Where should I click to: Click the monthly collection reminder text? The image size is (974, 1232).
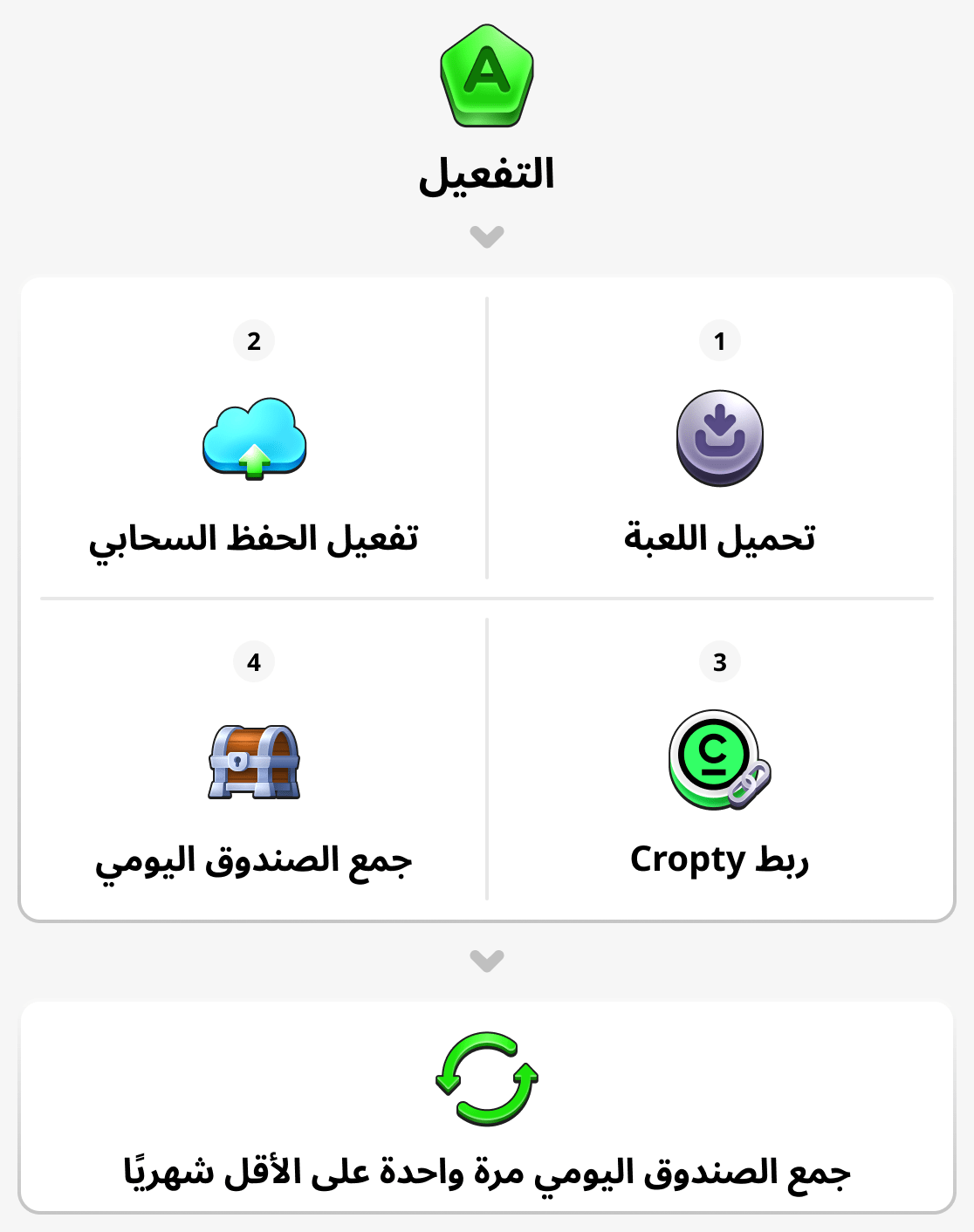[x=487, y=1174]
